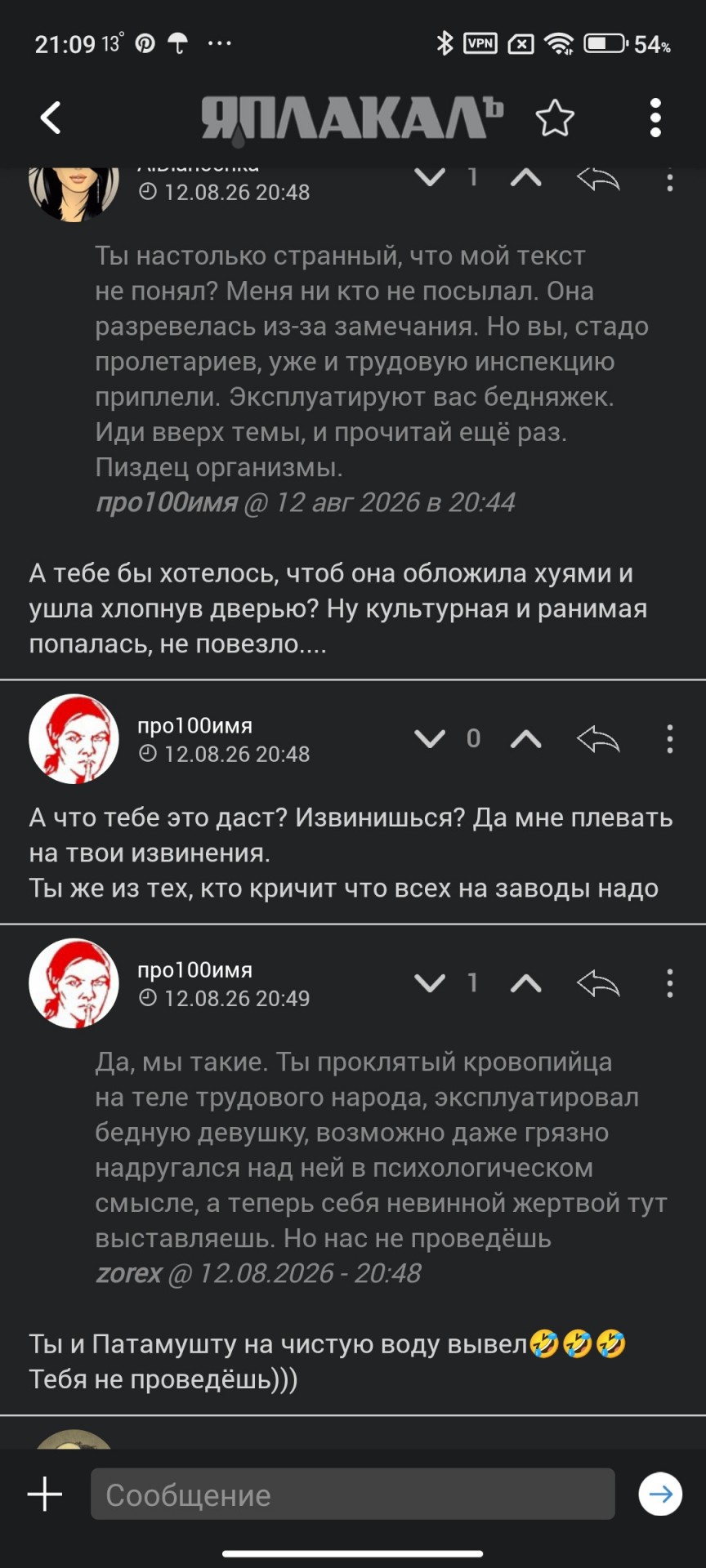Open про100имя's avatar on the 20:48 comment
This screenshot has height=1568, width=706.
tap(74, 739)
